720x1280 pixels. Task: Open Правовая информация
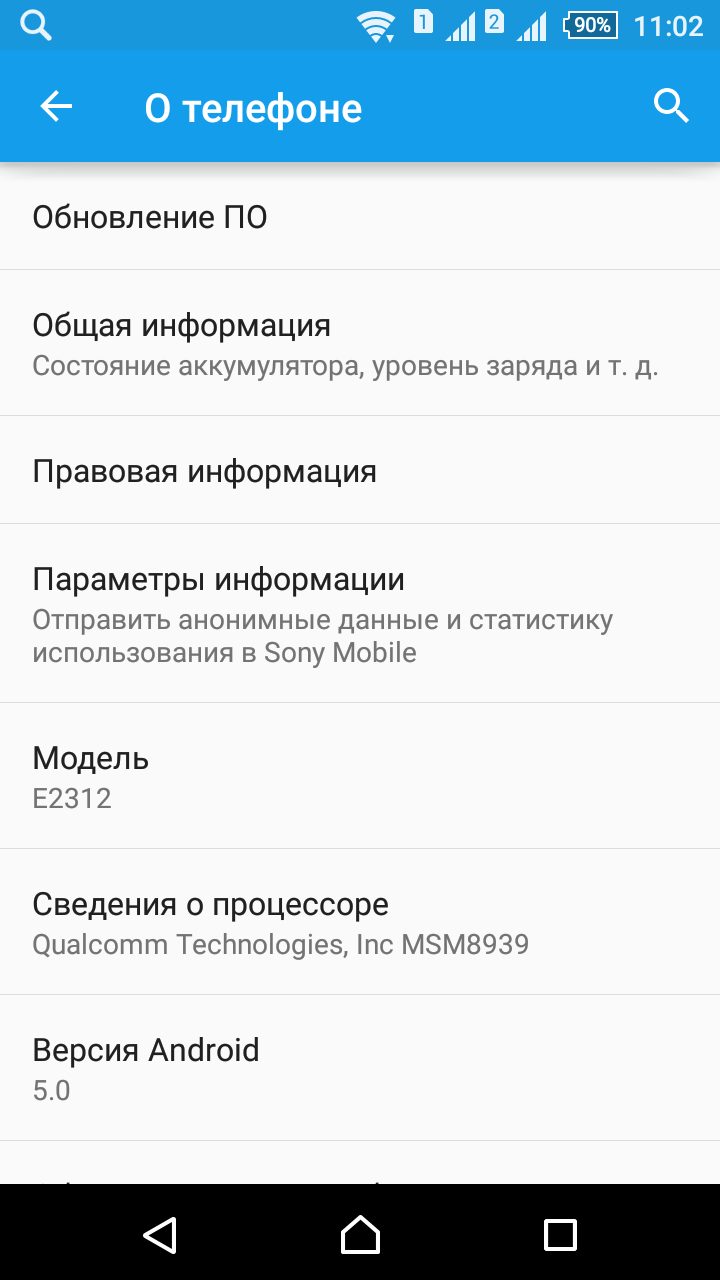point(360,471)
